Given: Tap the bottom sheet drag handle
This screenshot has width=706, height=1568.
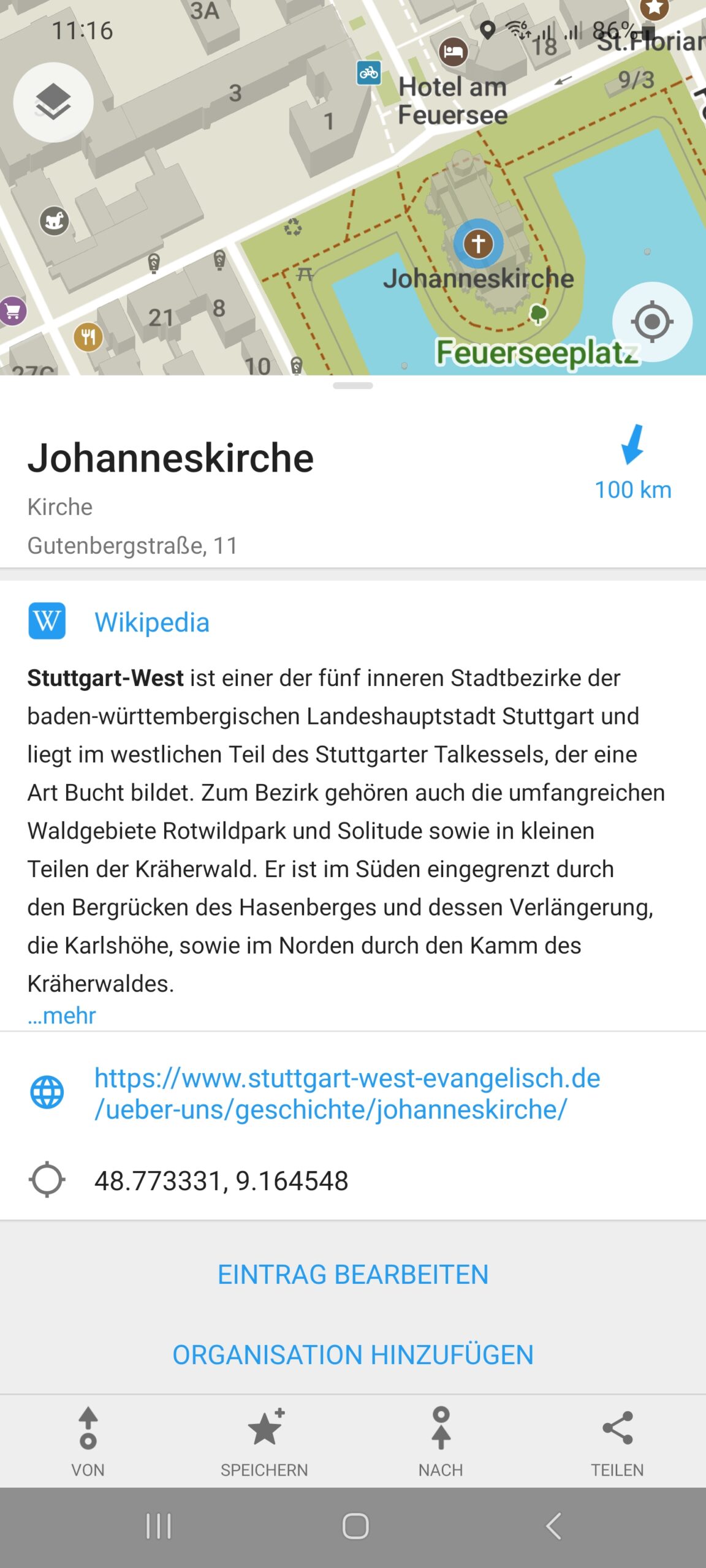Looking at the screenshot, I should 353,386.
